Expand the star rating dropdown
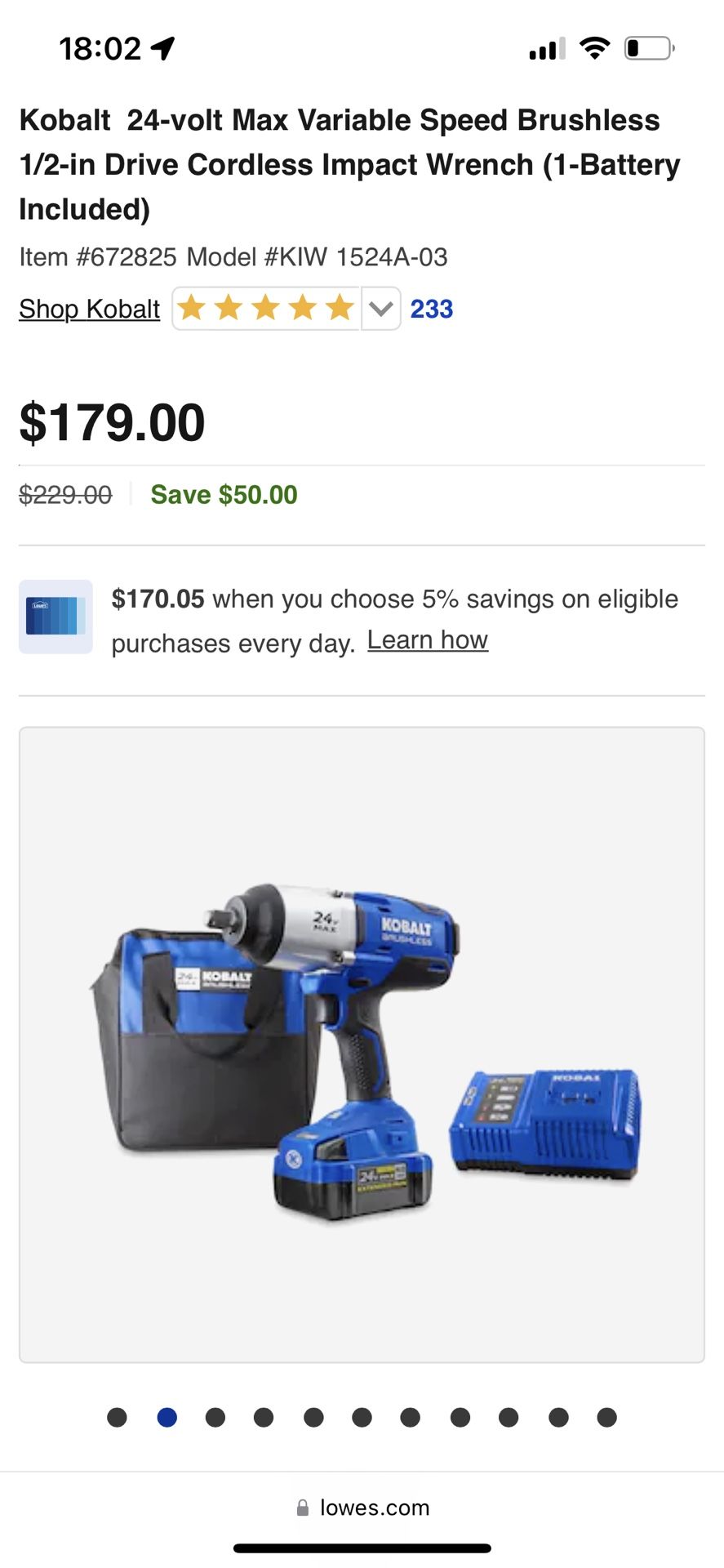This screenshot has width=724, height=1568. pos(380,309)
